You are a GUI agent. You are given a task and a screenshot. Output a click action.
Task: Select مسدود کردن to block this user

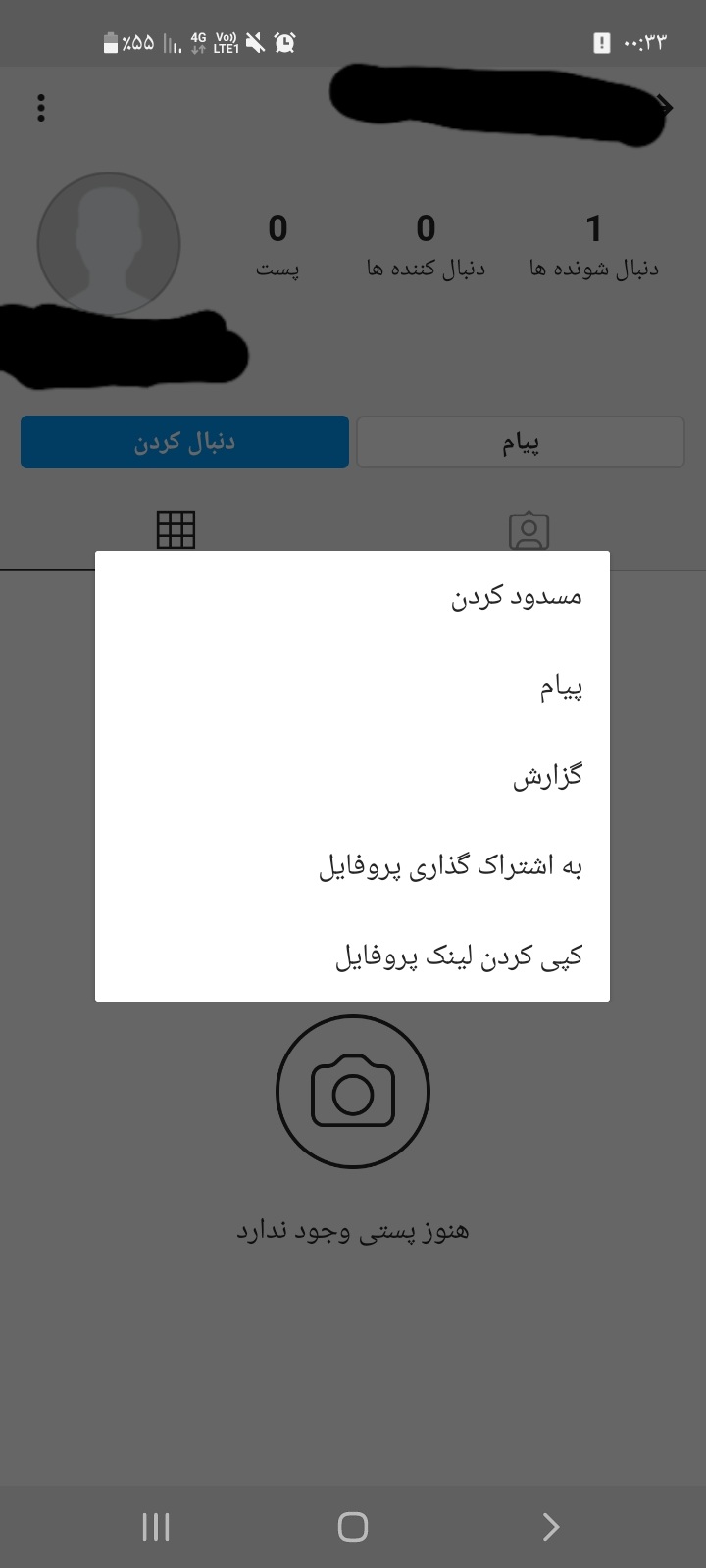(x=517, y=596)
